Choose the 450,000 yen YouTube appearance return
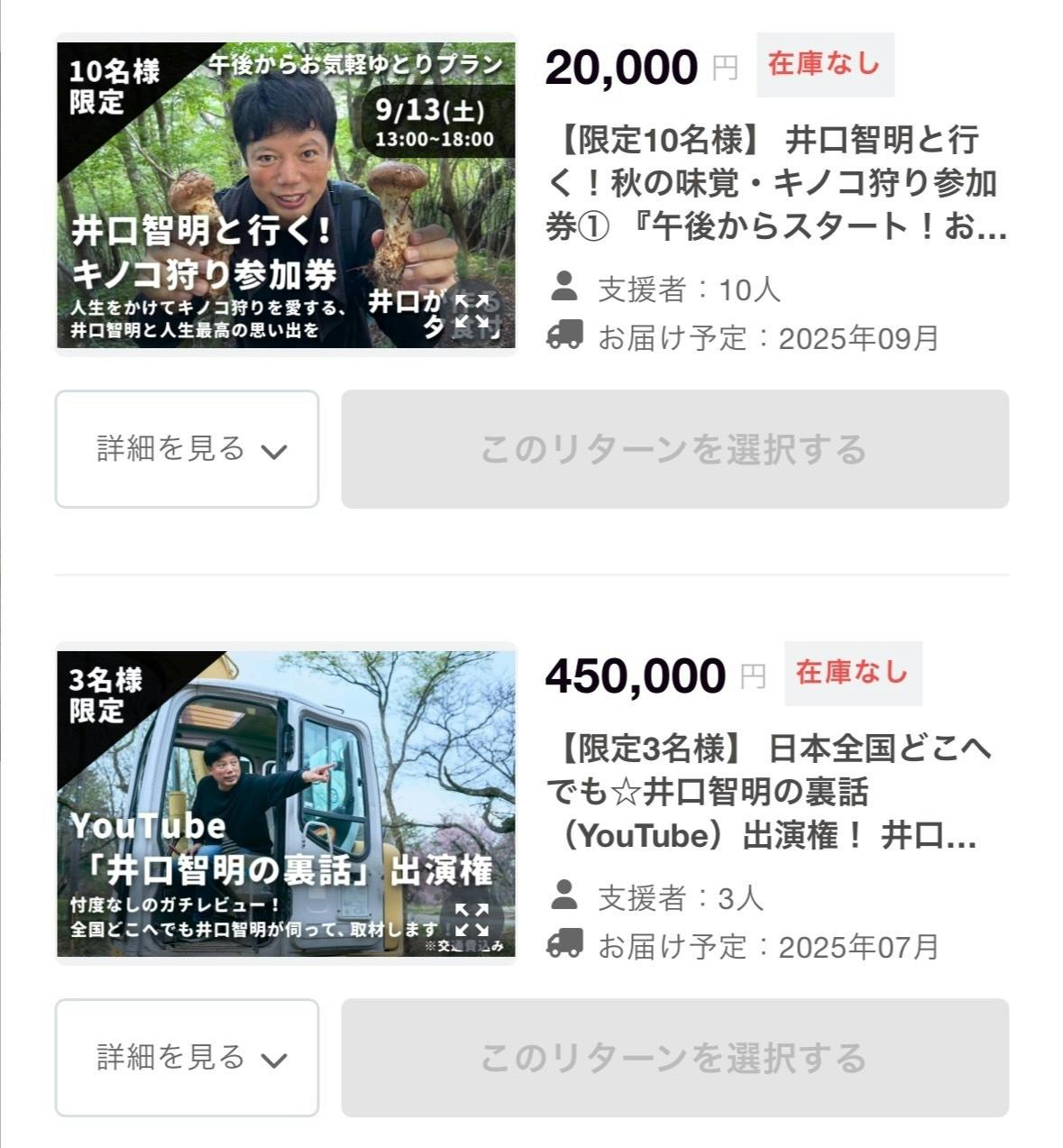This screenshot has height=1148, width=1063. pos(674,1058)
